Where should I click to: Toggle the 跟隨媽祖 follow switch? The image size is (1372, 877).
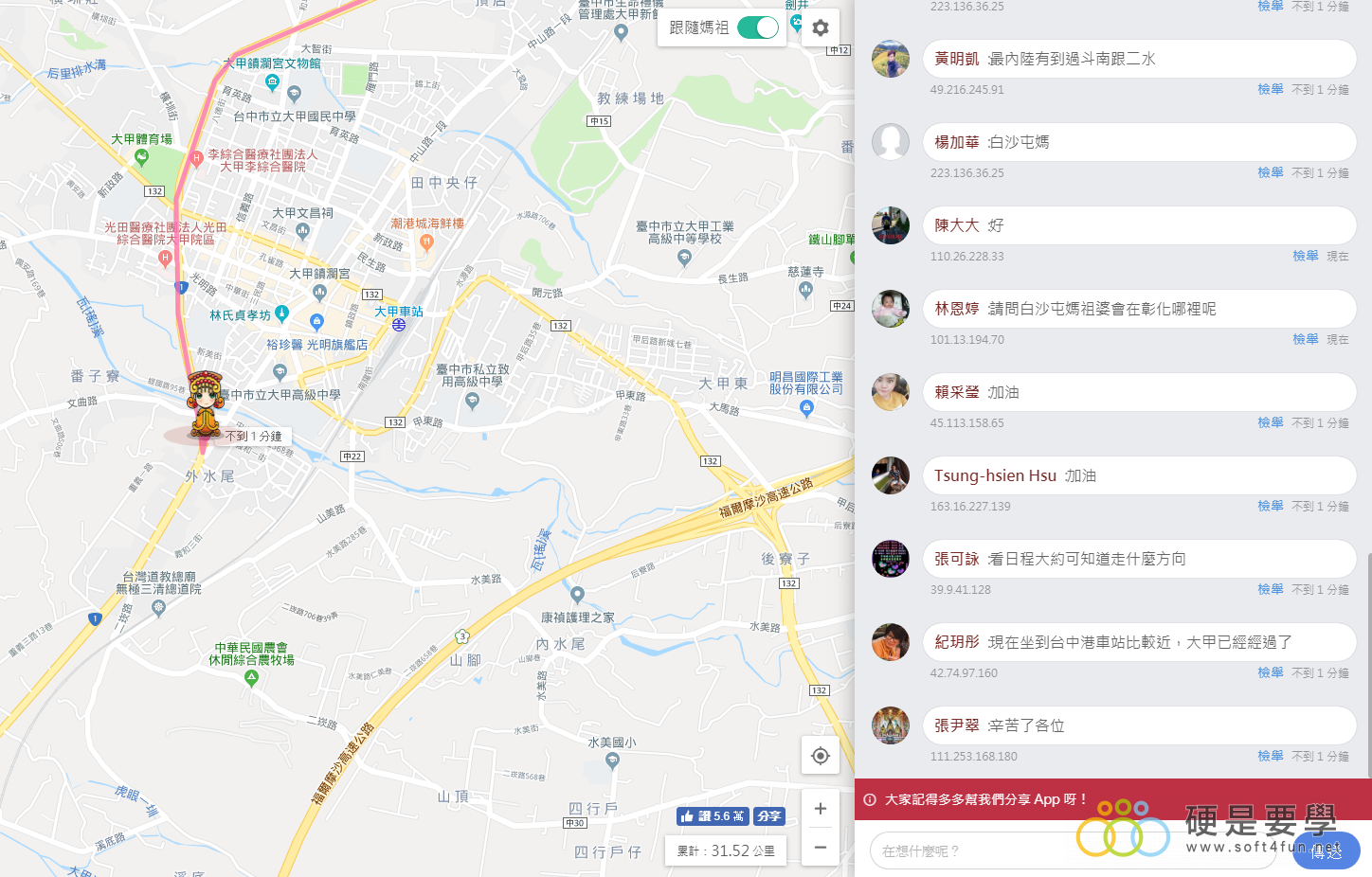pos(758,27)
